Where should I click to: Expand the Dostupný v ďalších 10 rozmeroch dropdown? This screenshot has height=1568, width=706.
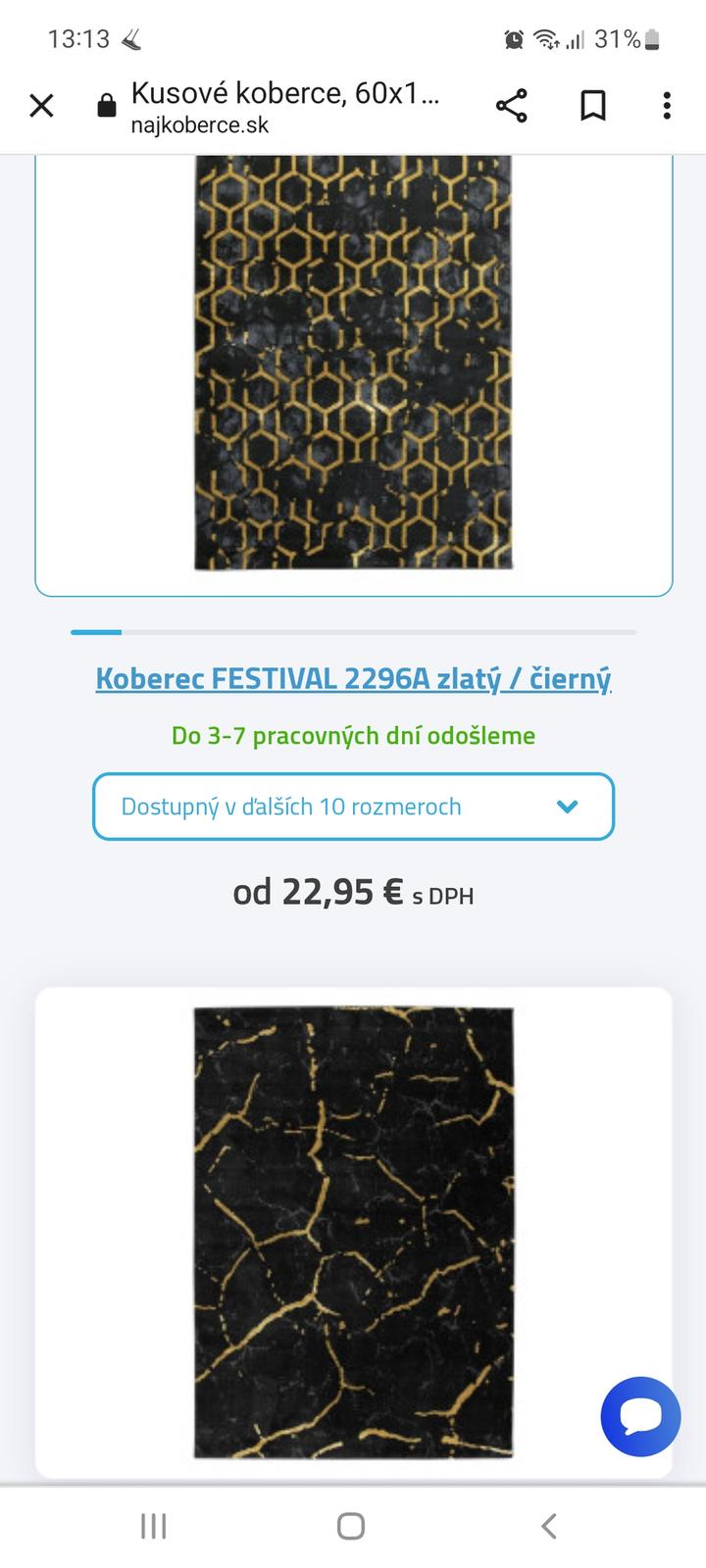coord(353,807)
